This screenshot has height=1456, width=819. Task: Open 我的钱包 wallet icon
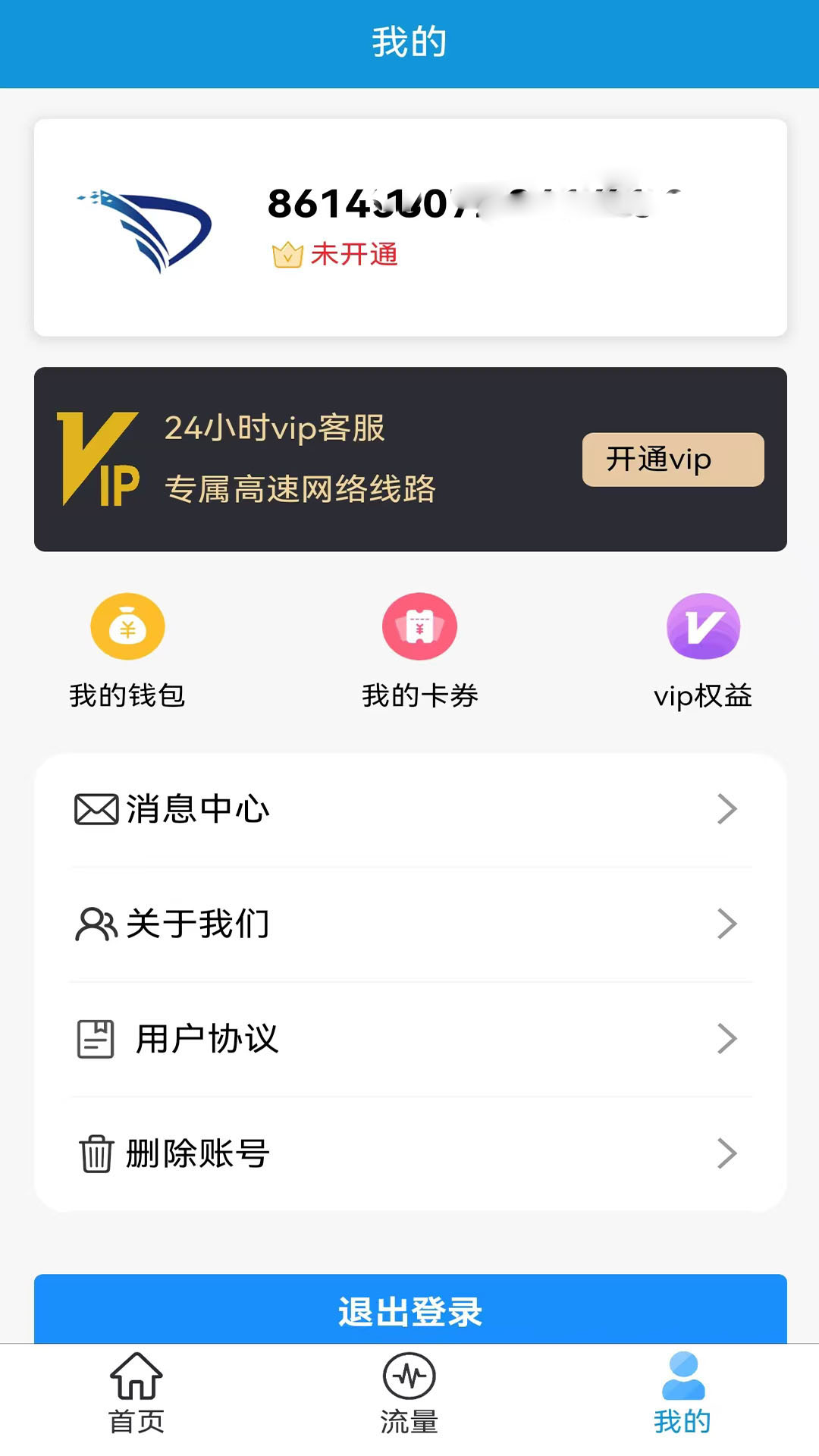[127, 626]
